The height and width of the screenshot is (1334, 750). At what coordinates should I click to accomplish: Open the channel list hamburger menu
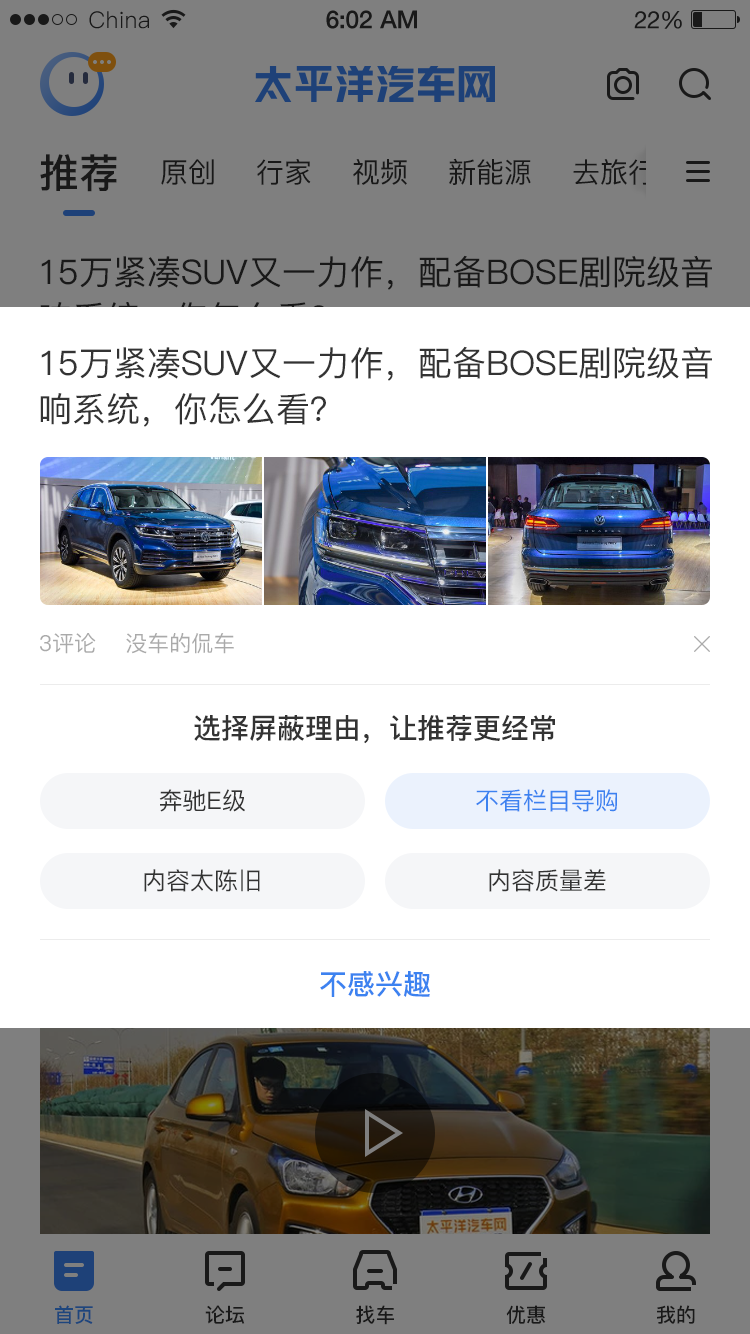point(698,172)
